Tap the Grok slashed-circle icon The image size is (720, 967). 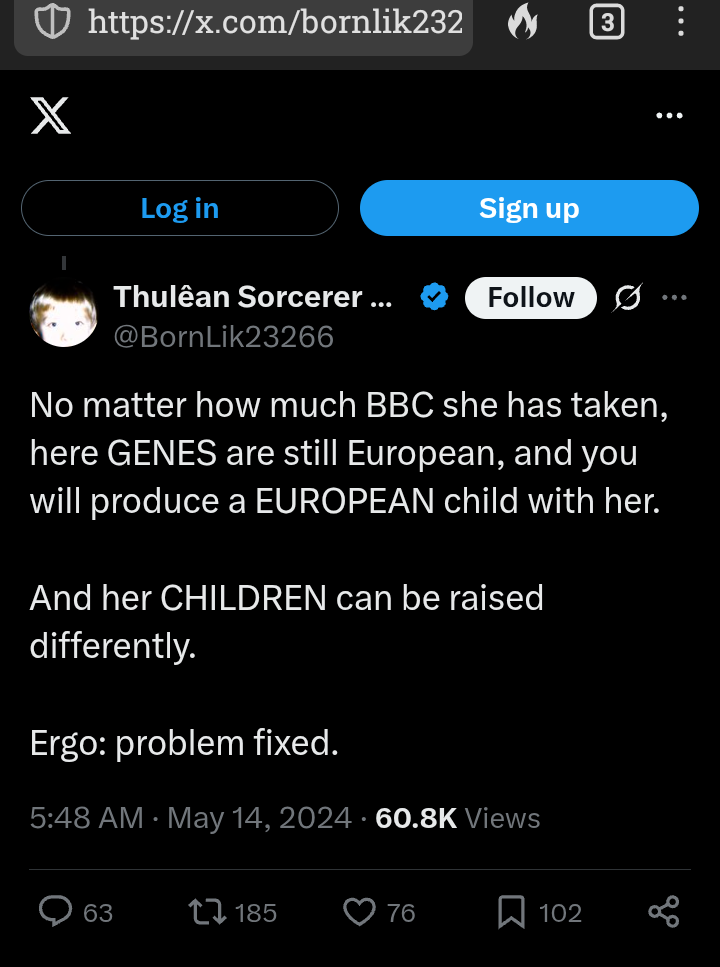pos(628,297)
